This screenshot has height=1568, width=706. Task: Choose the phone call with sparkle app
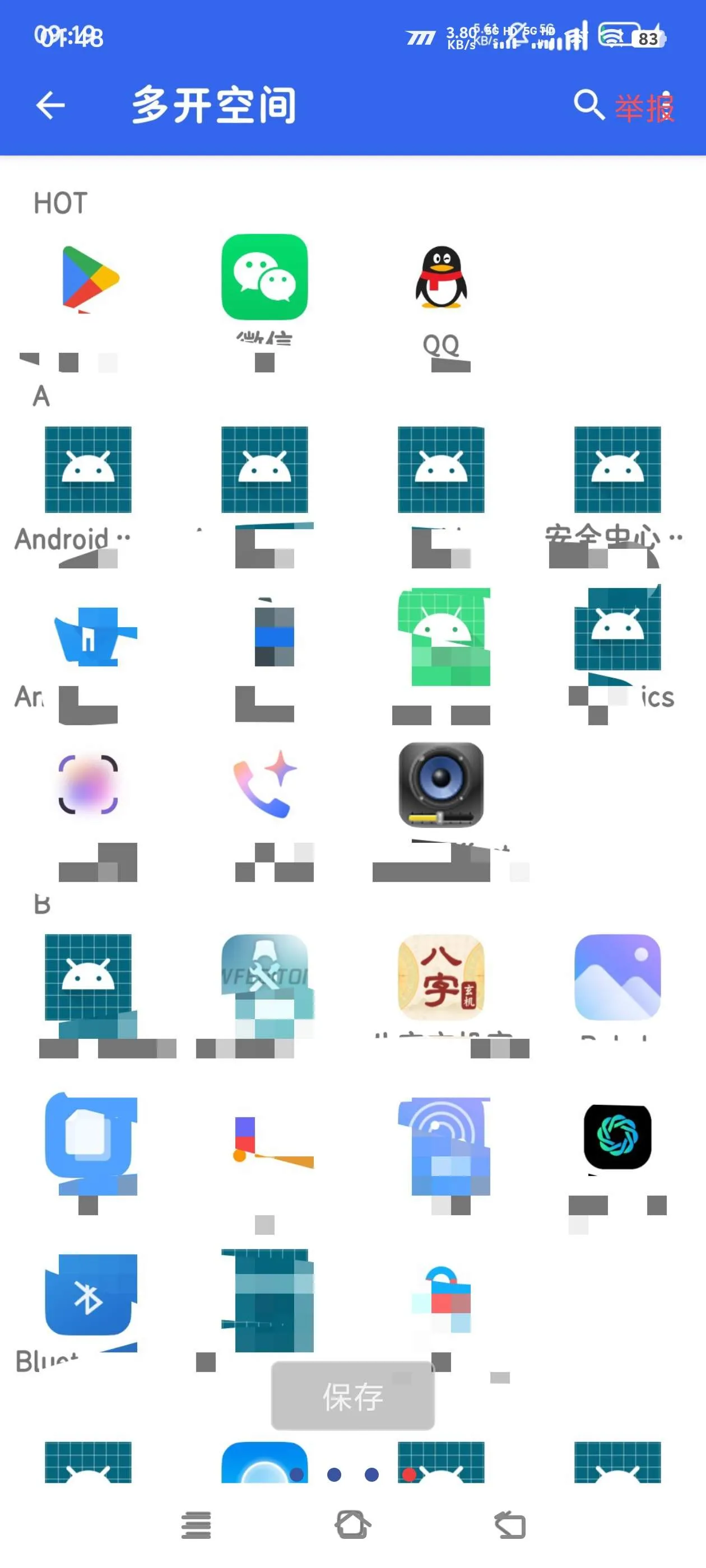tap(264, 785)
